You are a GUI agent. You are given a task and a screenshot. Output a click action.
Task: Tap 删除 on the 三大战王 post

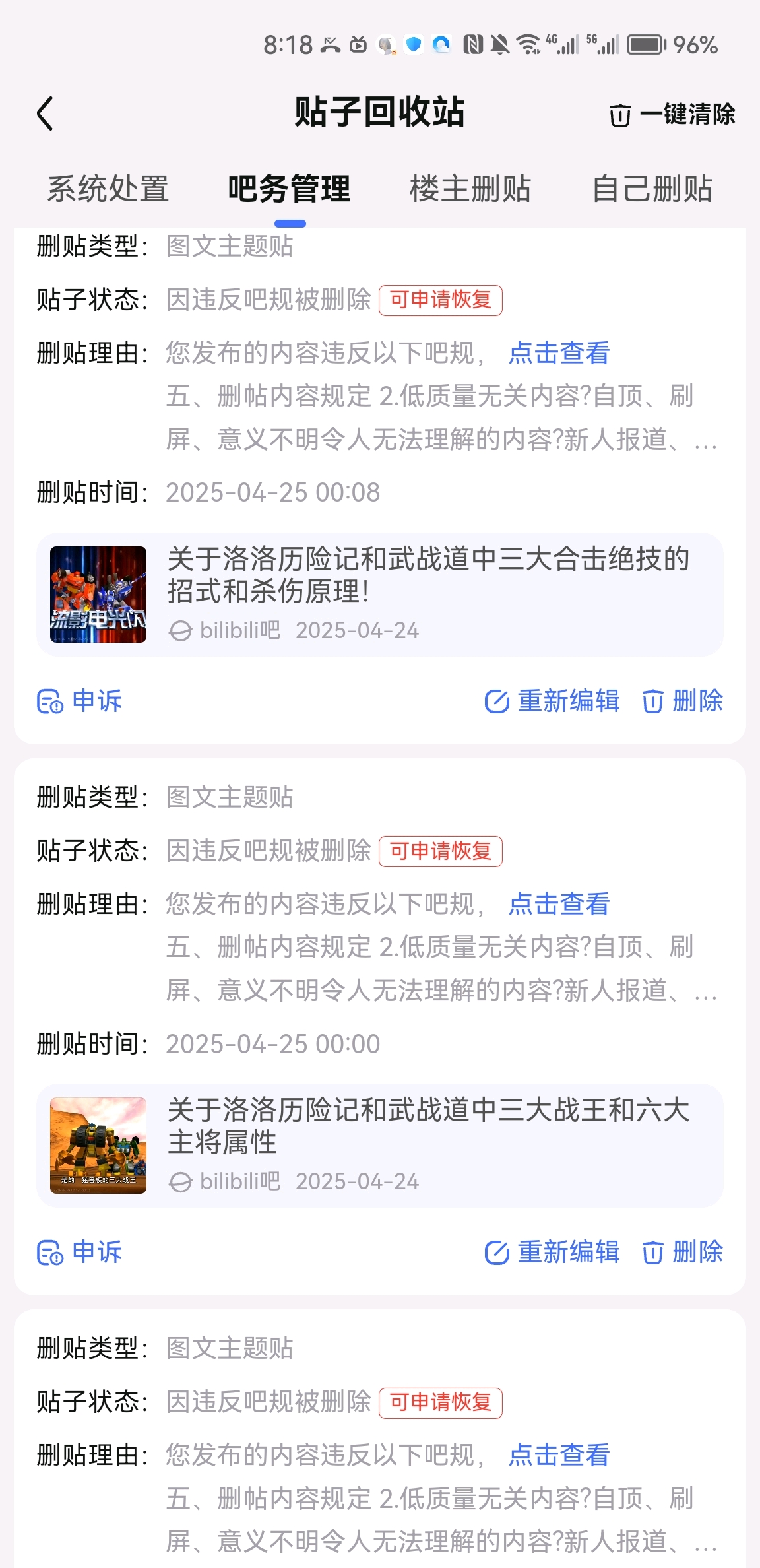click(x=683, y=1252)
